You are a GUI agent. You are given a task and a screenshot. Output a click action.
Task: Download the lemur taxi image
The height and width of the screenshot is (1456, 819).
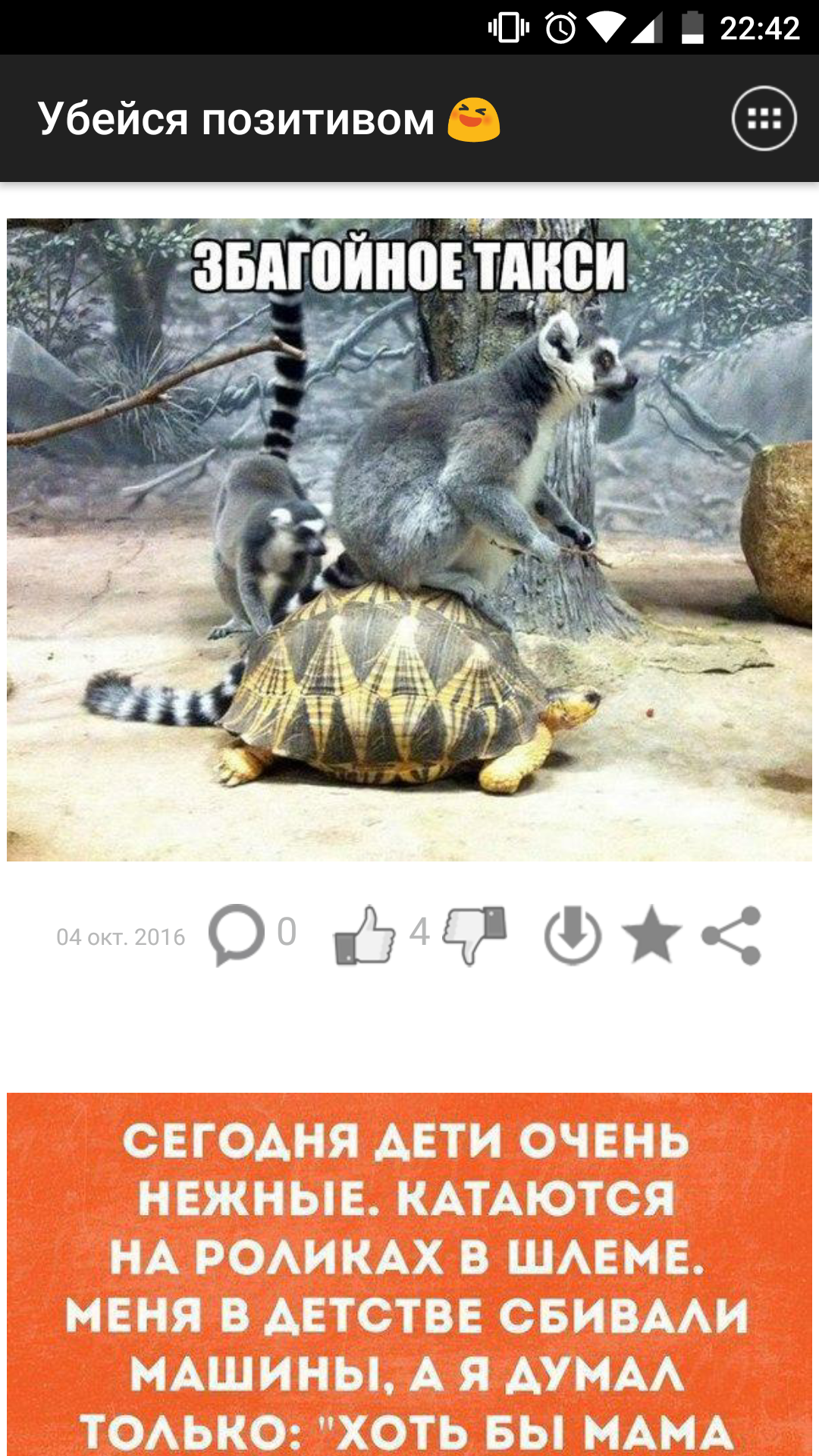point(573,936)
